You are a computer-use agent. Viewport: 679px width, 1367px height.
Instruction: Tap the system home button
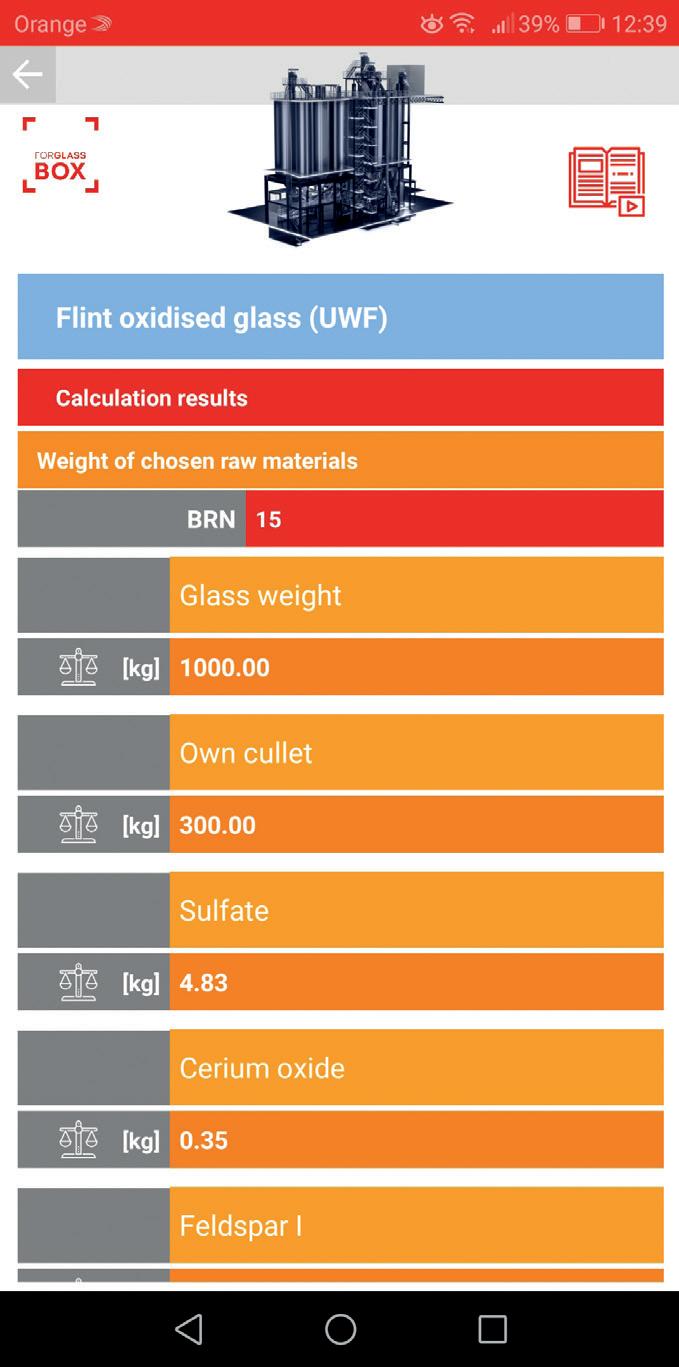click(x=340, y=1328)
